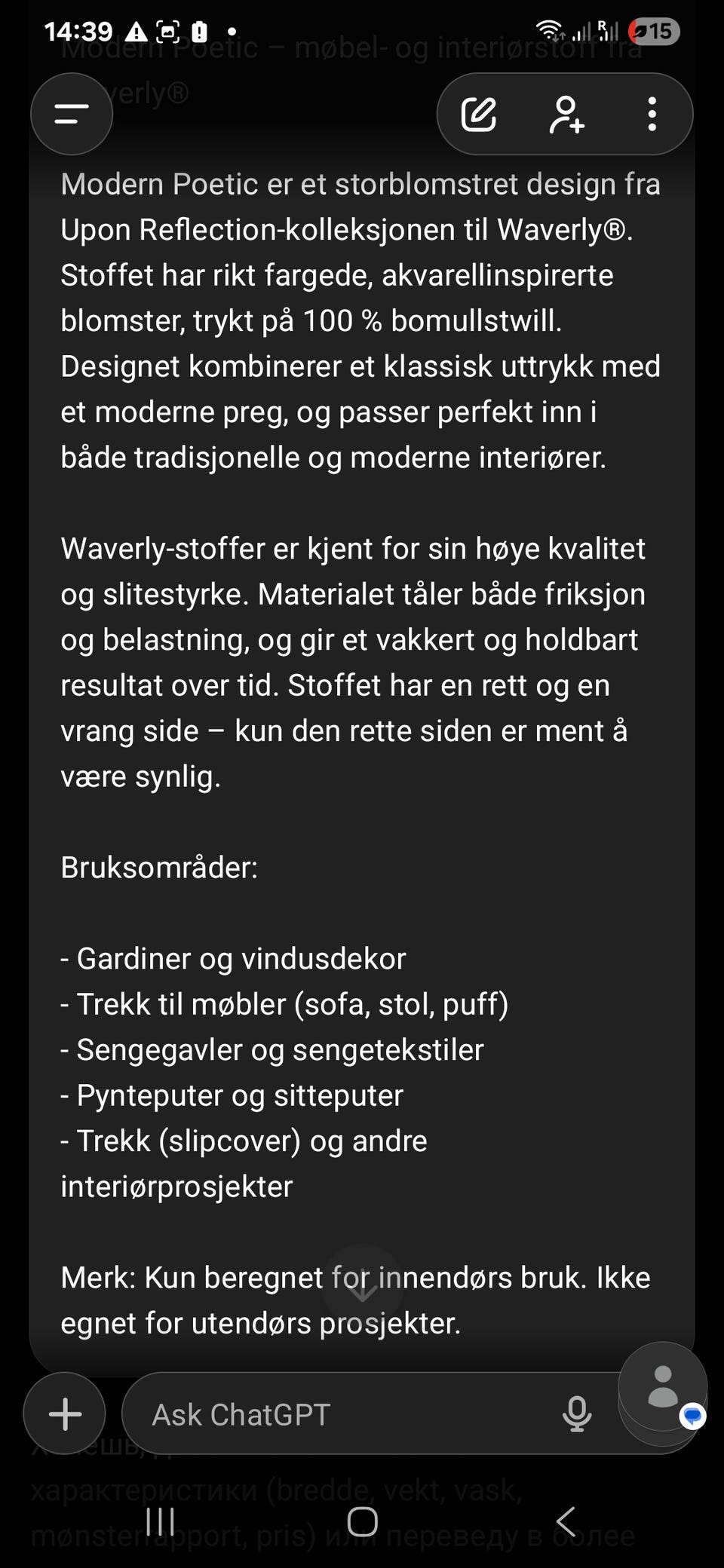Tap the Ask ChatGPT input field
Screen dimensions: 724x1568
(x=302, y=1413)
